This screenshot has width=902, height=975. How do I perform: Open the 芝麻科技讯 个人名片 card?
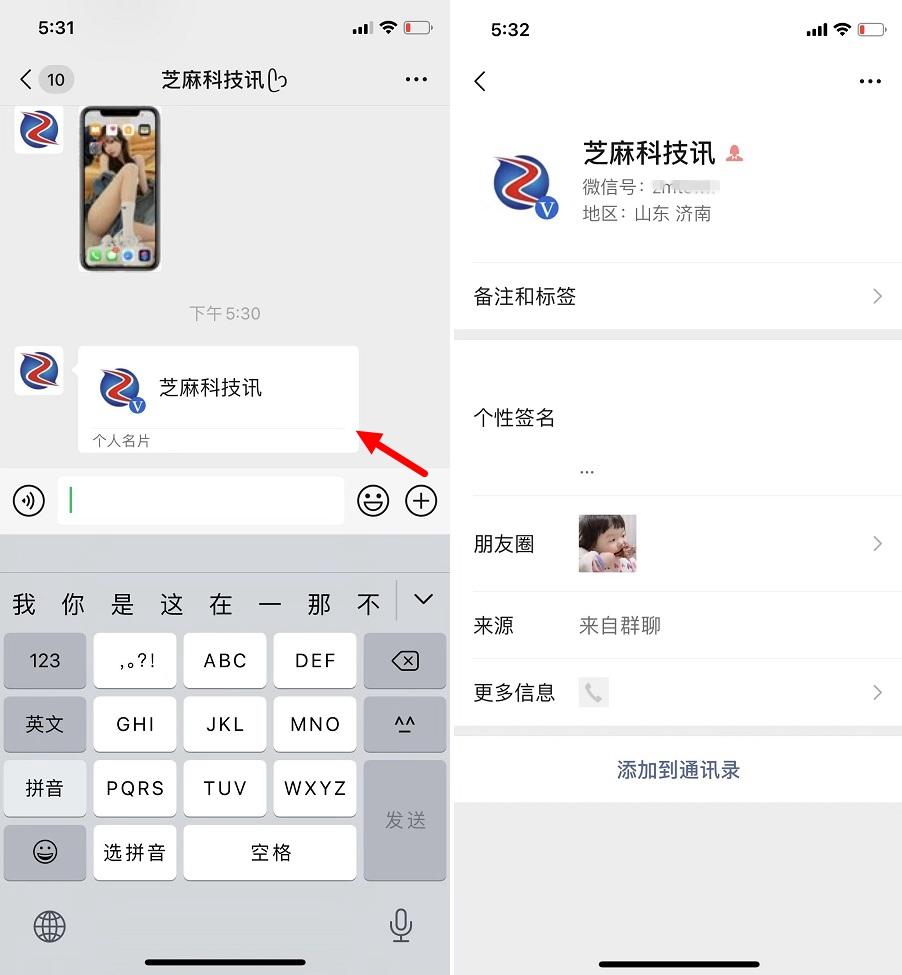(217, 398)
